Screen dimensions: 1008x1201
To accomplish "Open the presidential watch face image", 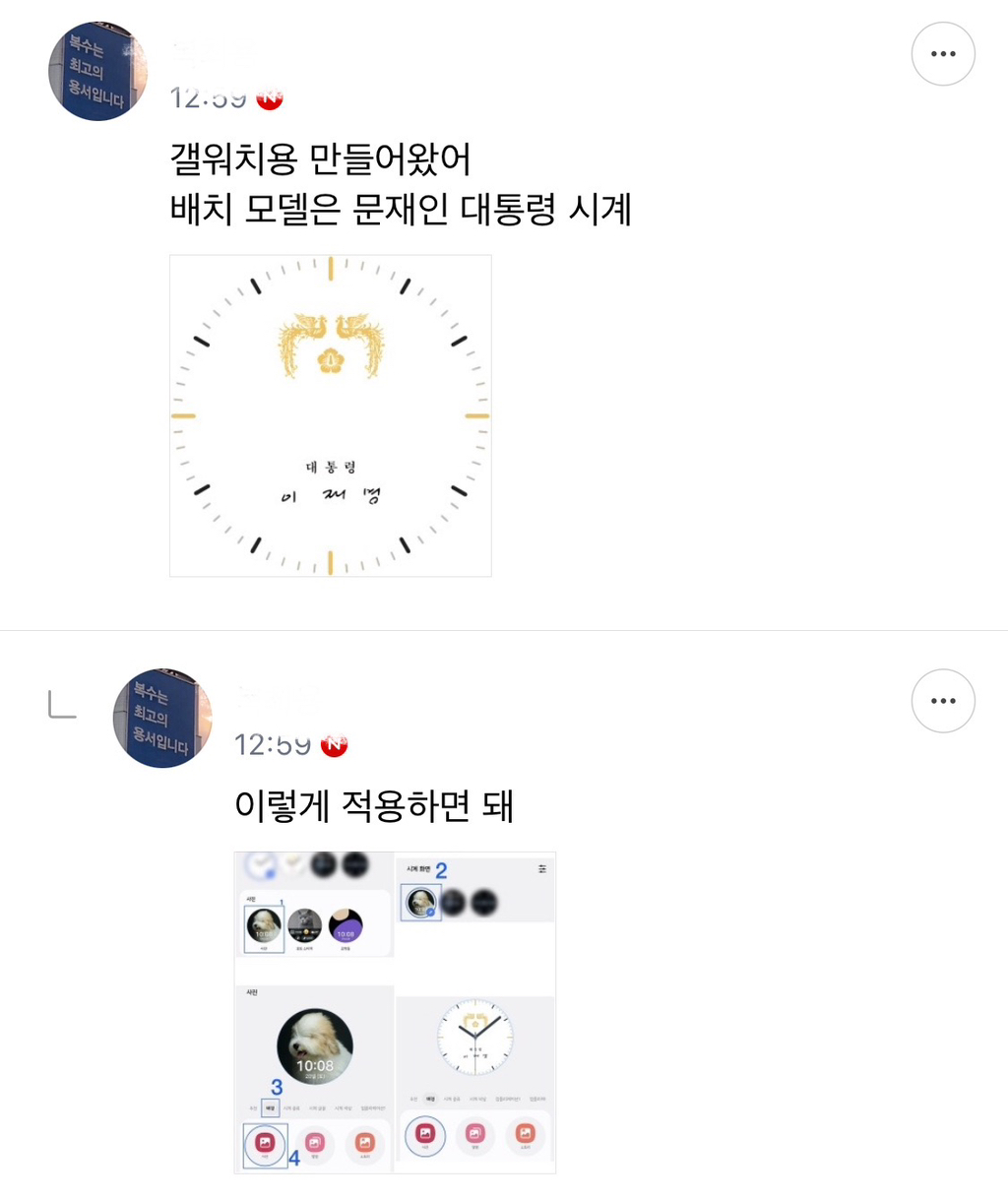I will [331, 415].
